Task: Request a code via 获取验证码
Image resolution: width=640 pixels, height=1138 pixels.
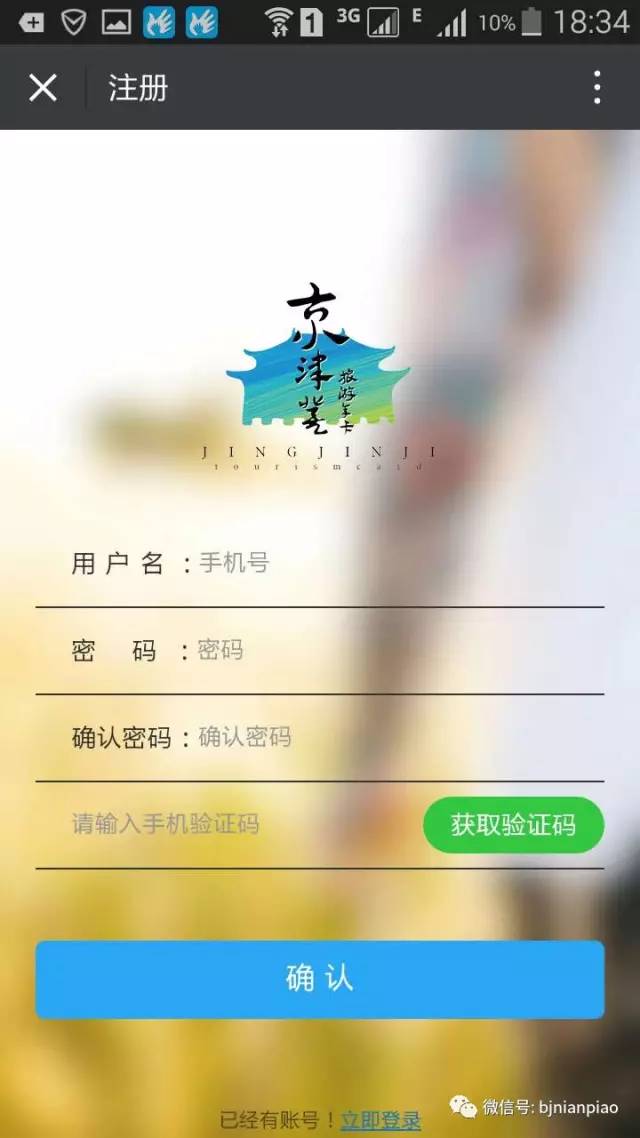Action: (x=513, y=825)
